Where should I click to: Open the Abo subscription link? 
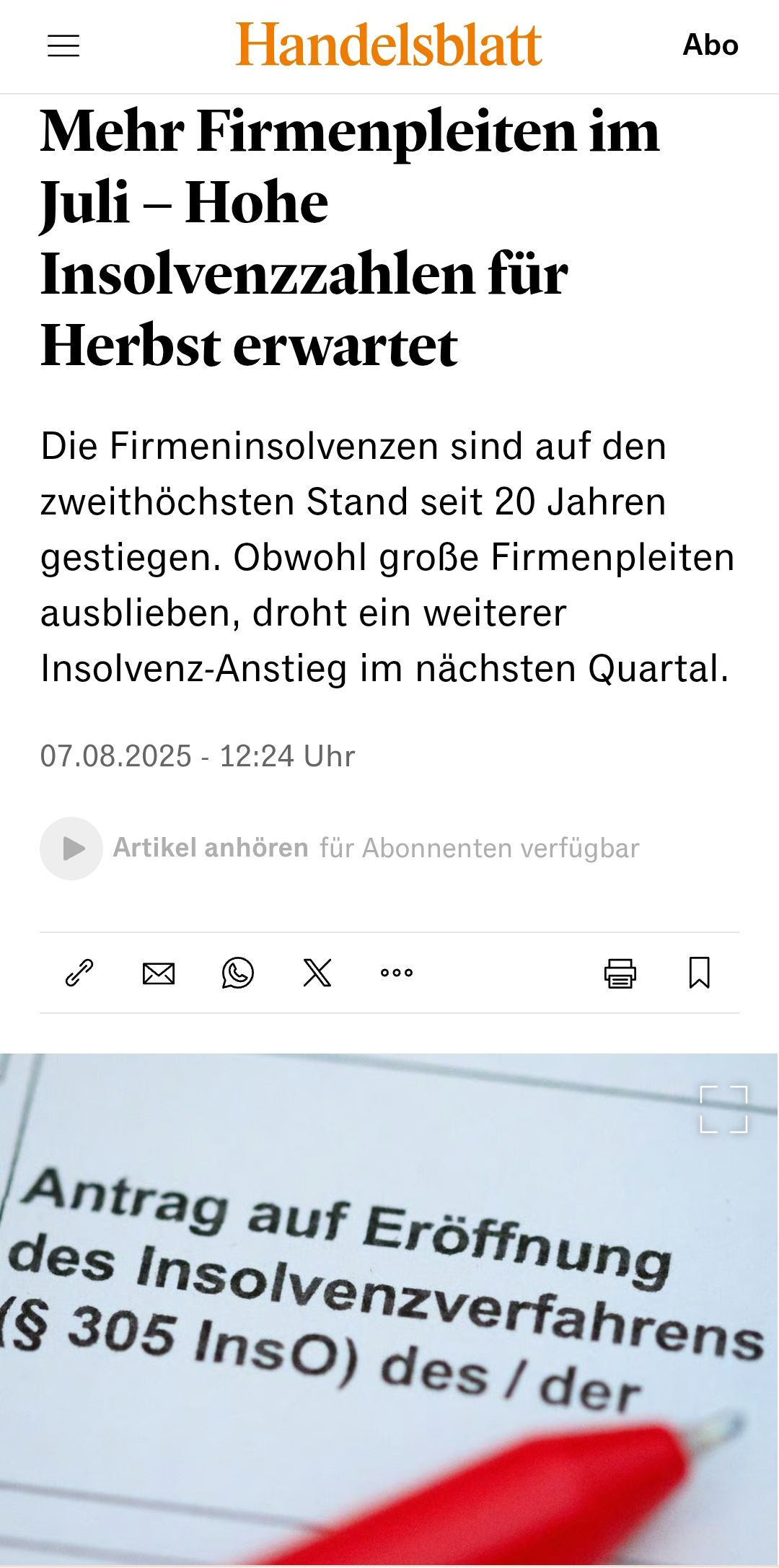point(710,45)
